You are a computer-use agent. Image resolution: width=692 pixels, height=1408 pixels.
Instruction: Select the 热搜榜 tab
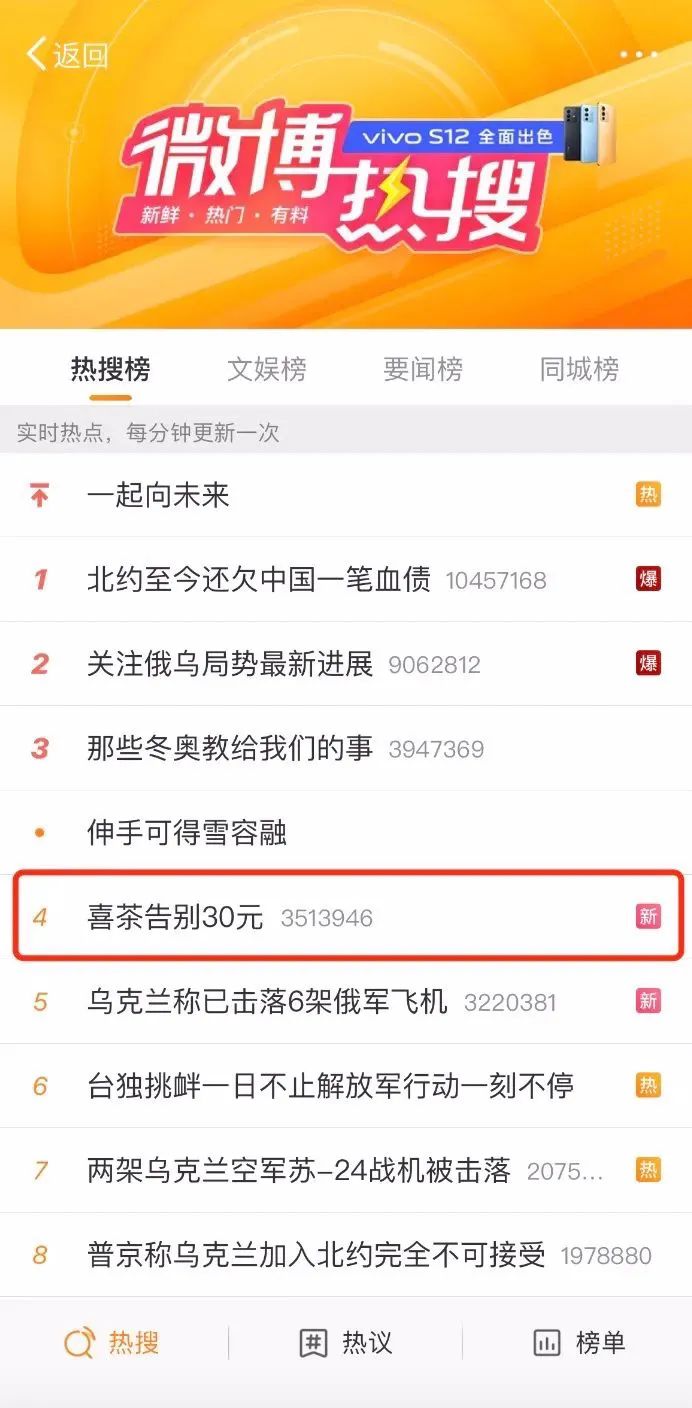[110, 369]
